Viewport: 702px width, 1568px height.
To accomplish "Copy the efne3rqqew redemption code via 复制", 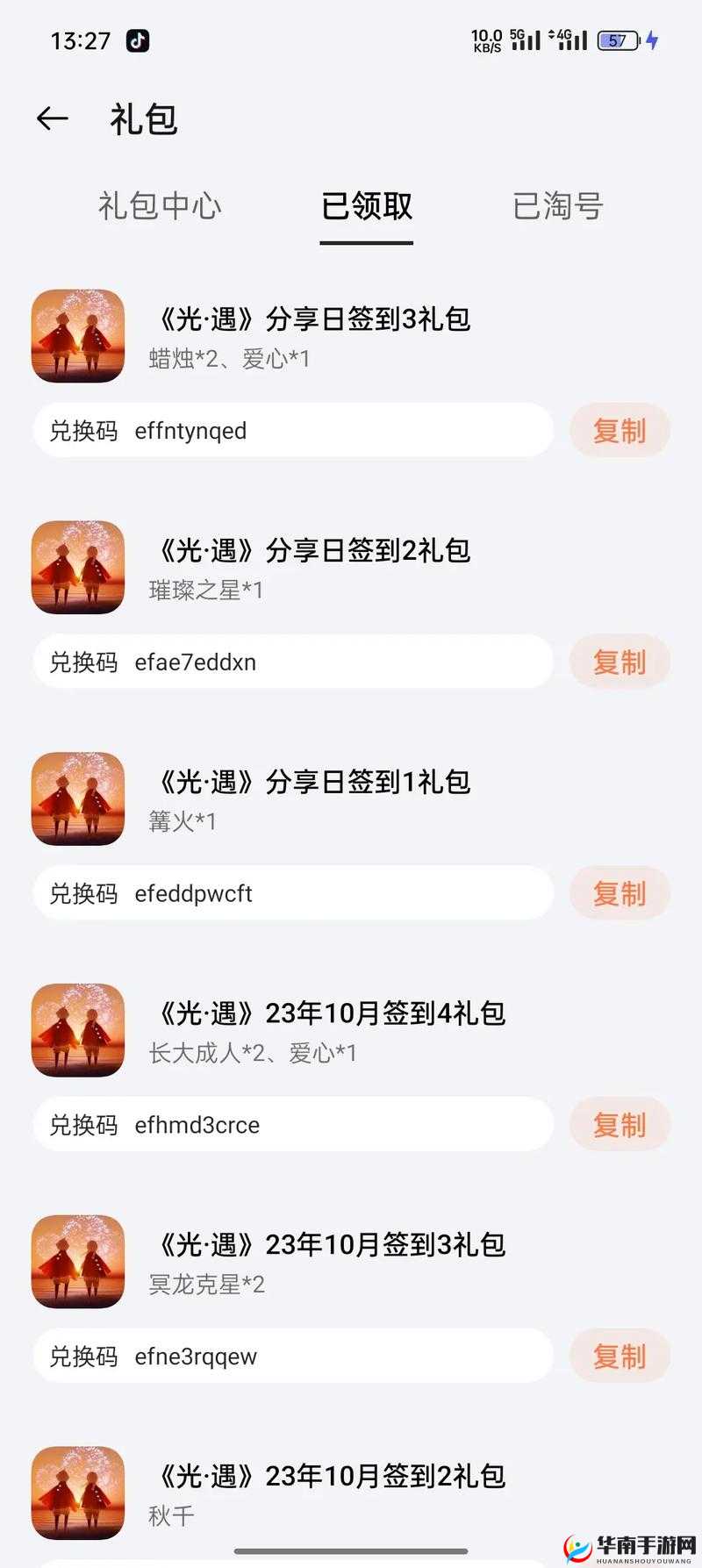I will tap(620, 1356).
